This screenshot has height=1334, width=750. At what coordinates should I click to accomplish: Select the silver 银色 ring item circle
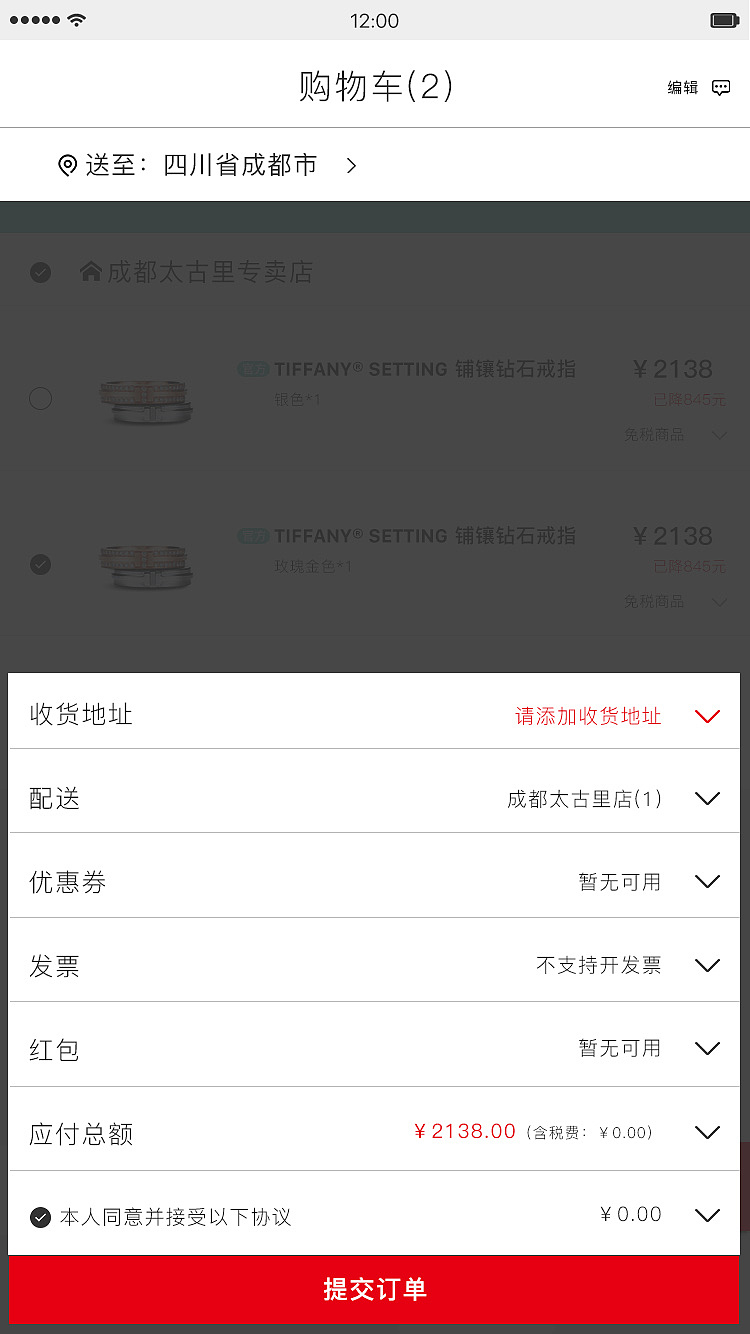40,398
